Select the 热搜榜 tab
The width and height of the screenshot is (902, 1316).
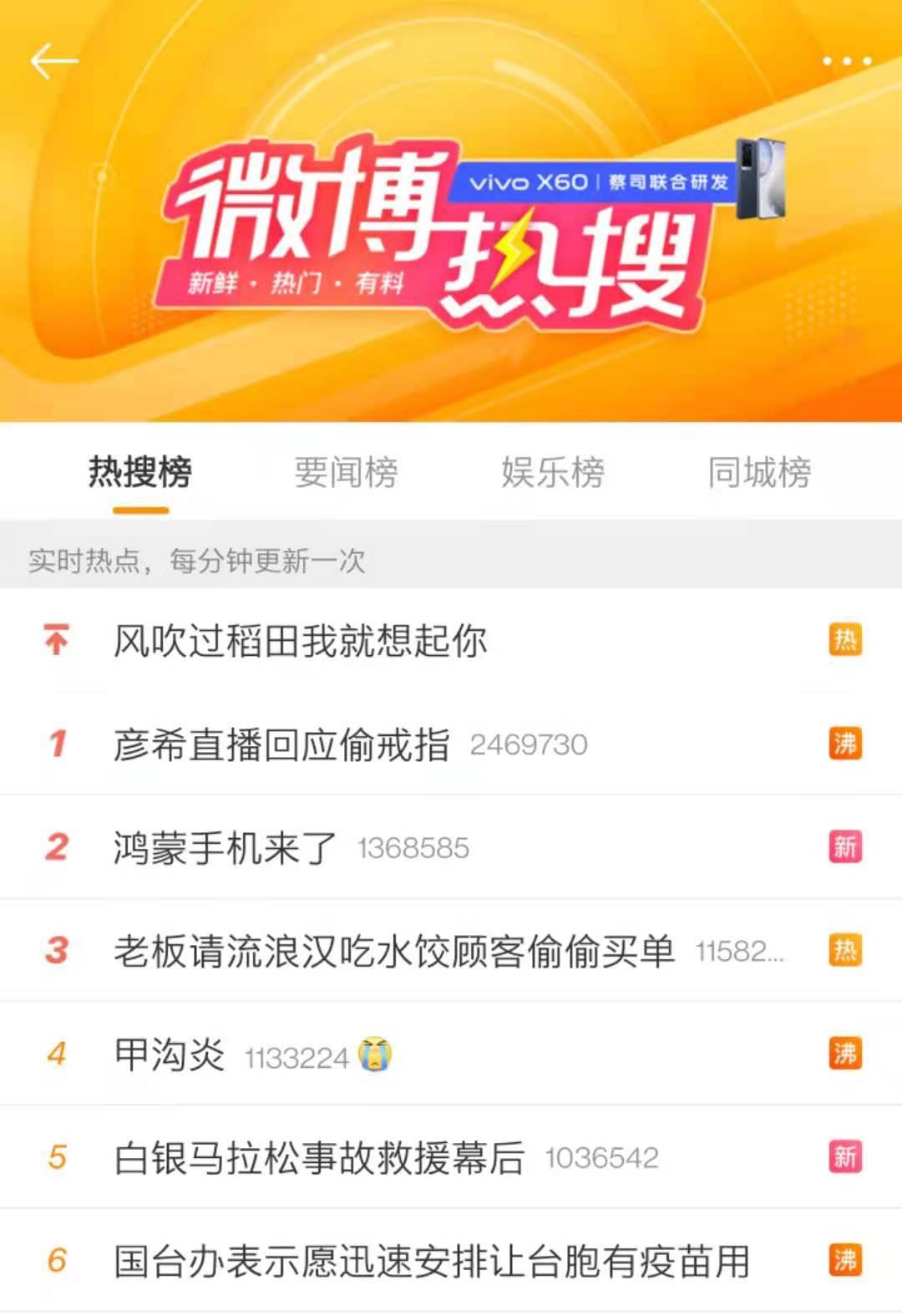point(140,473)
